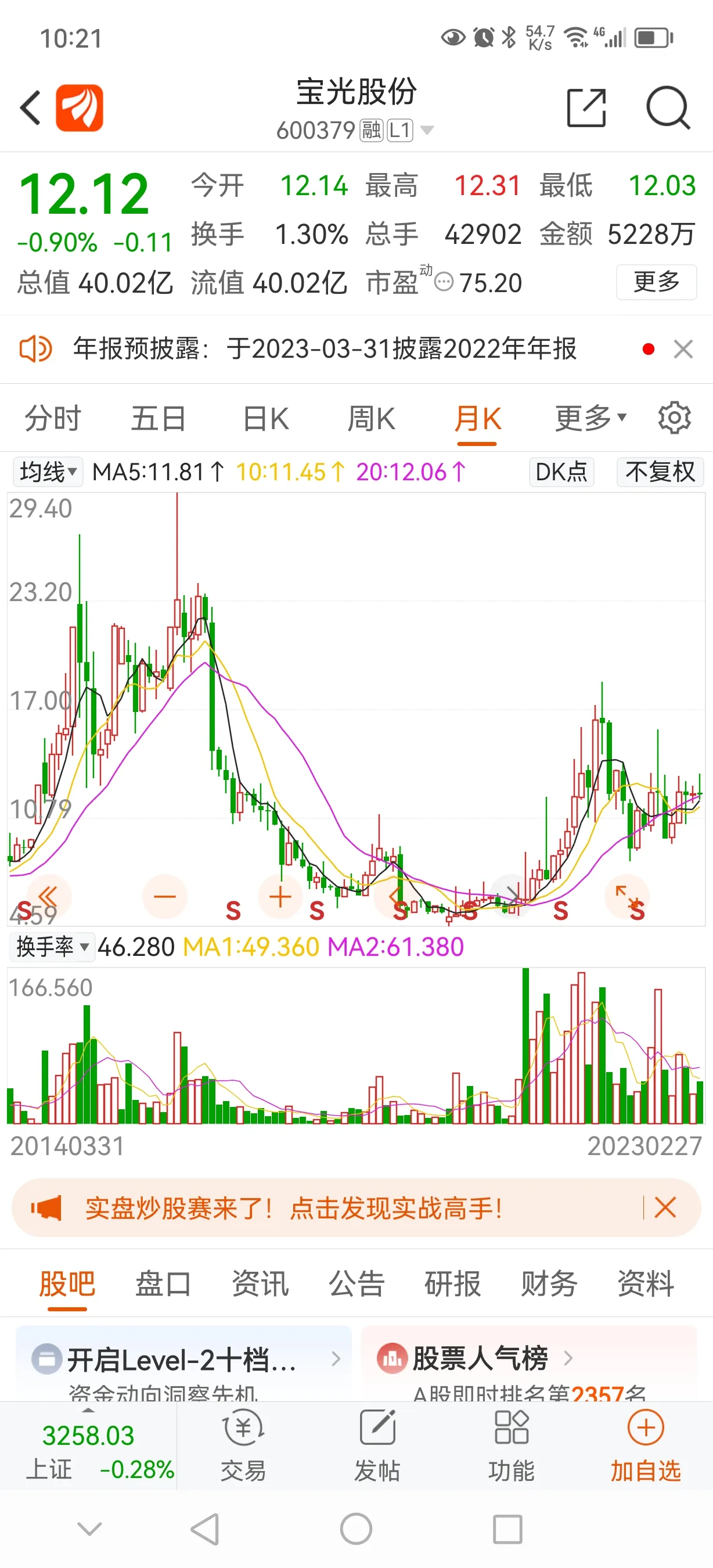Open 交易 in the bottom bar
The height and width of the screenshot is (1568, 713).
tap(243, 1447)
